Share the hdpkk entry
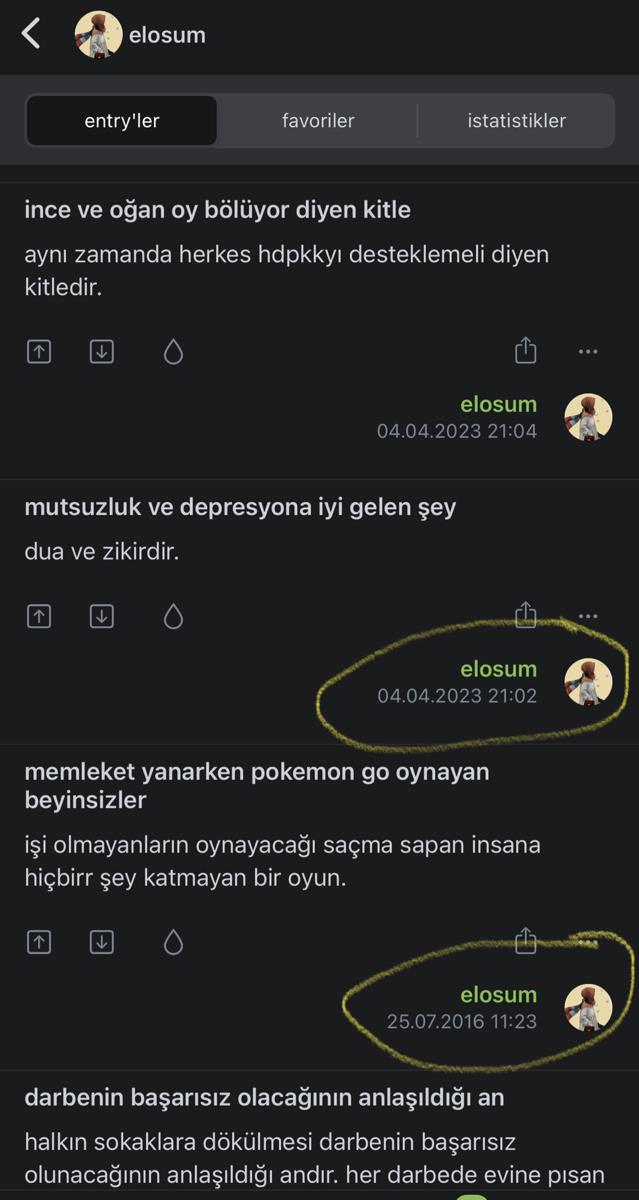 click(526, 350)
